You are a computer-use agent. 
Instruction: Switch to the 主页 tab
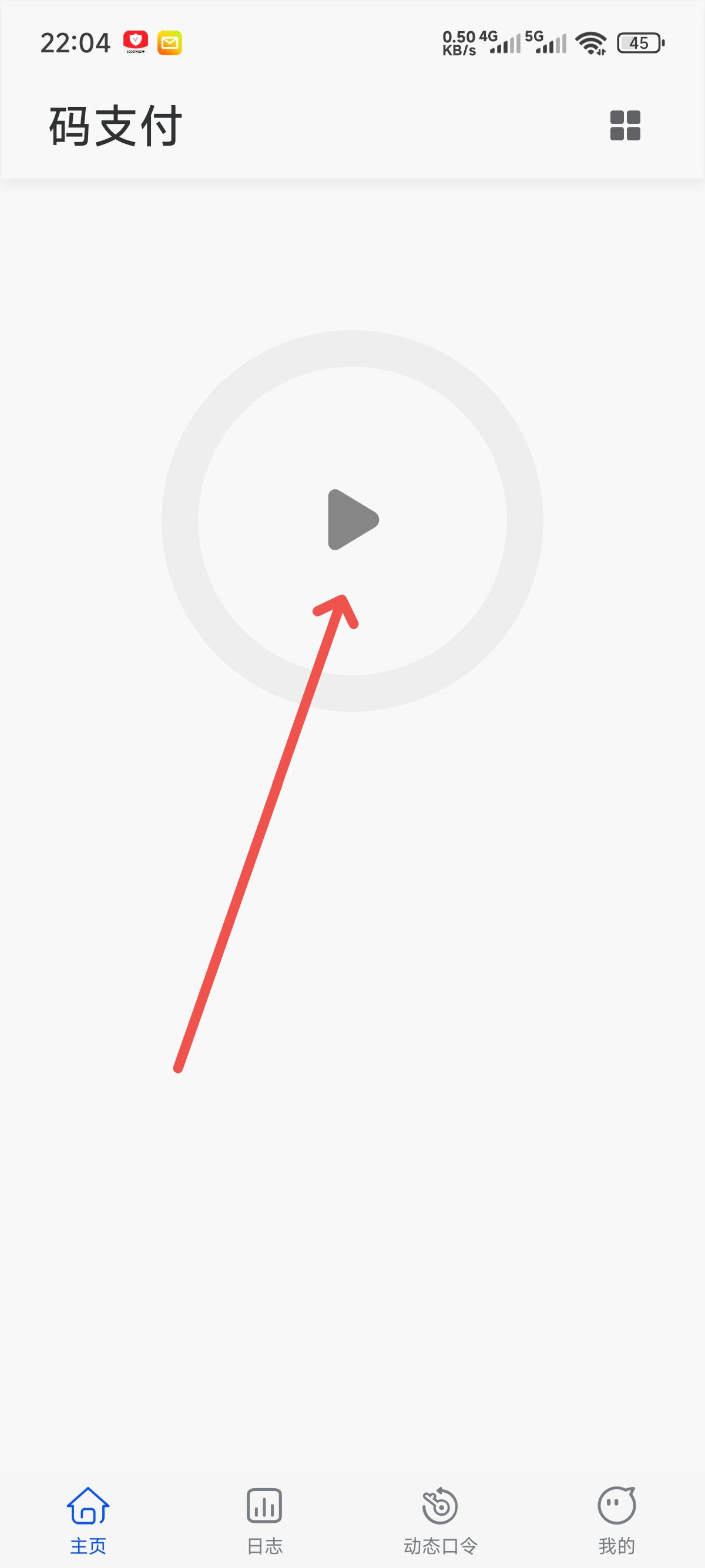pos(88,1520)
